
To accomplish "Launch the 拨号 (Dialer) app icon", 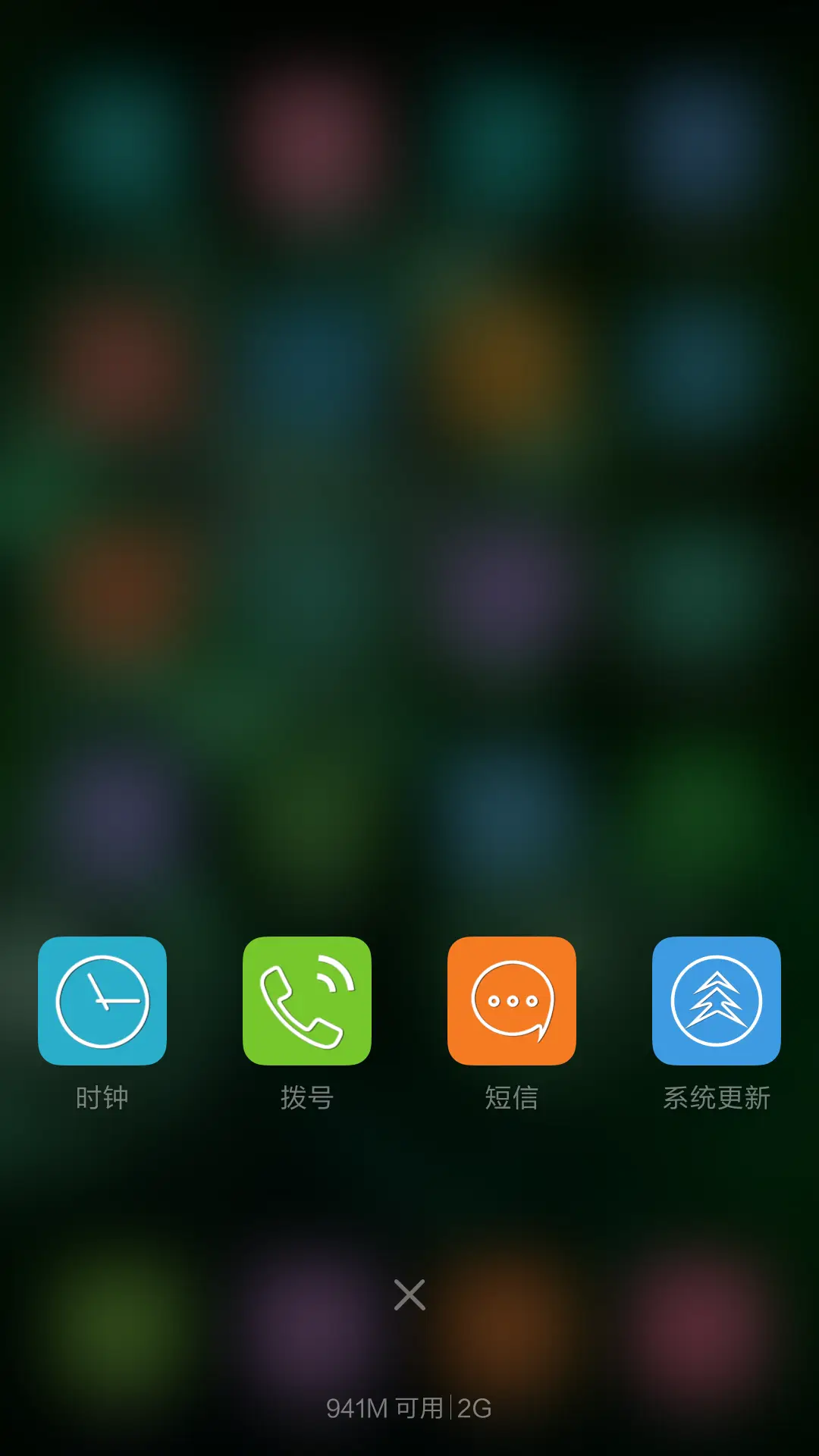I will (307, 999).
